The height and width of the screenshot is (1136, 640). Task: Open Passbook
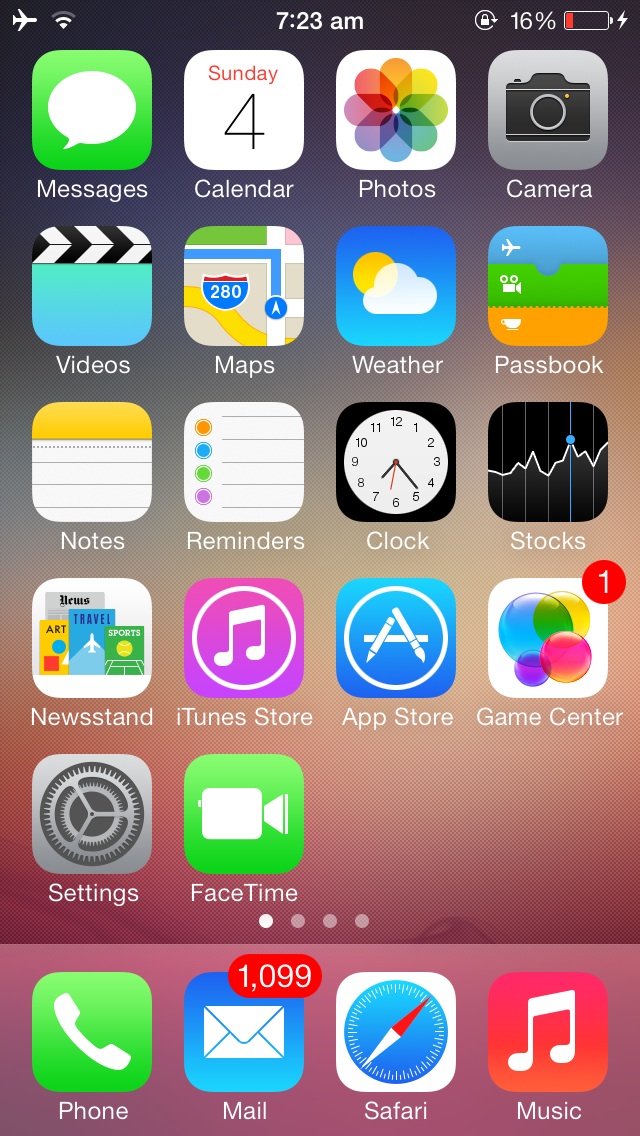[548, 286]
